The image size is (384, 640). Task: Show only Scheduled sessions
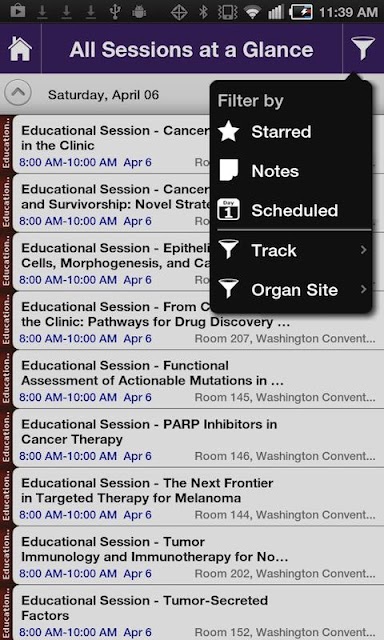(291, 210)
